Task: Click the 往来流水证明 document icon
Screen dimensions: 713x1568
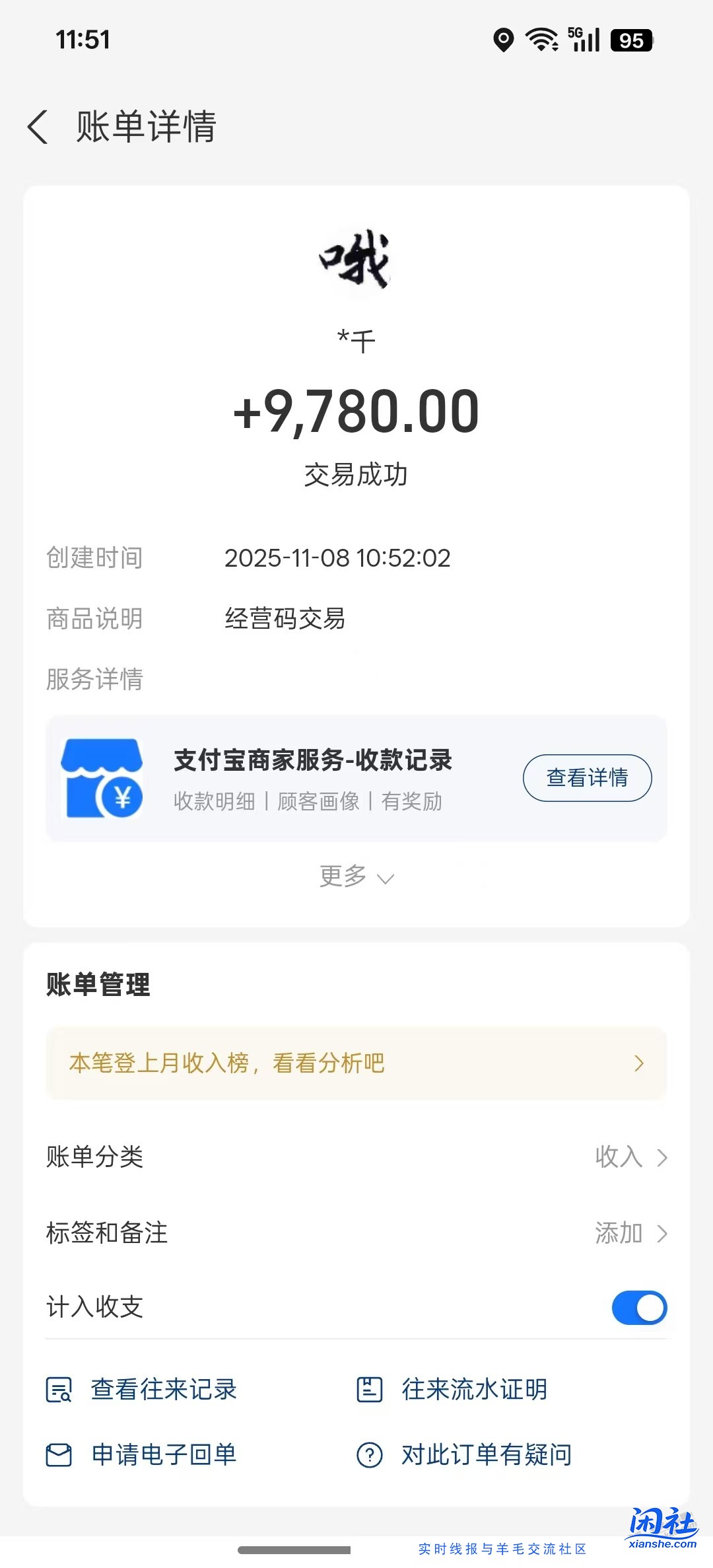Action: click(x=370, y=1389)
